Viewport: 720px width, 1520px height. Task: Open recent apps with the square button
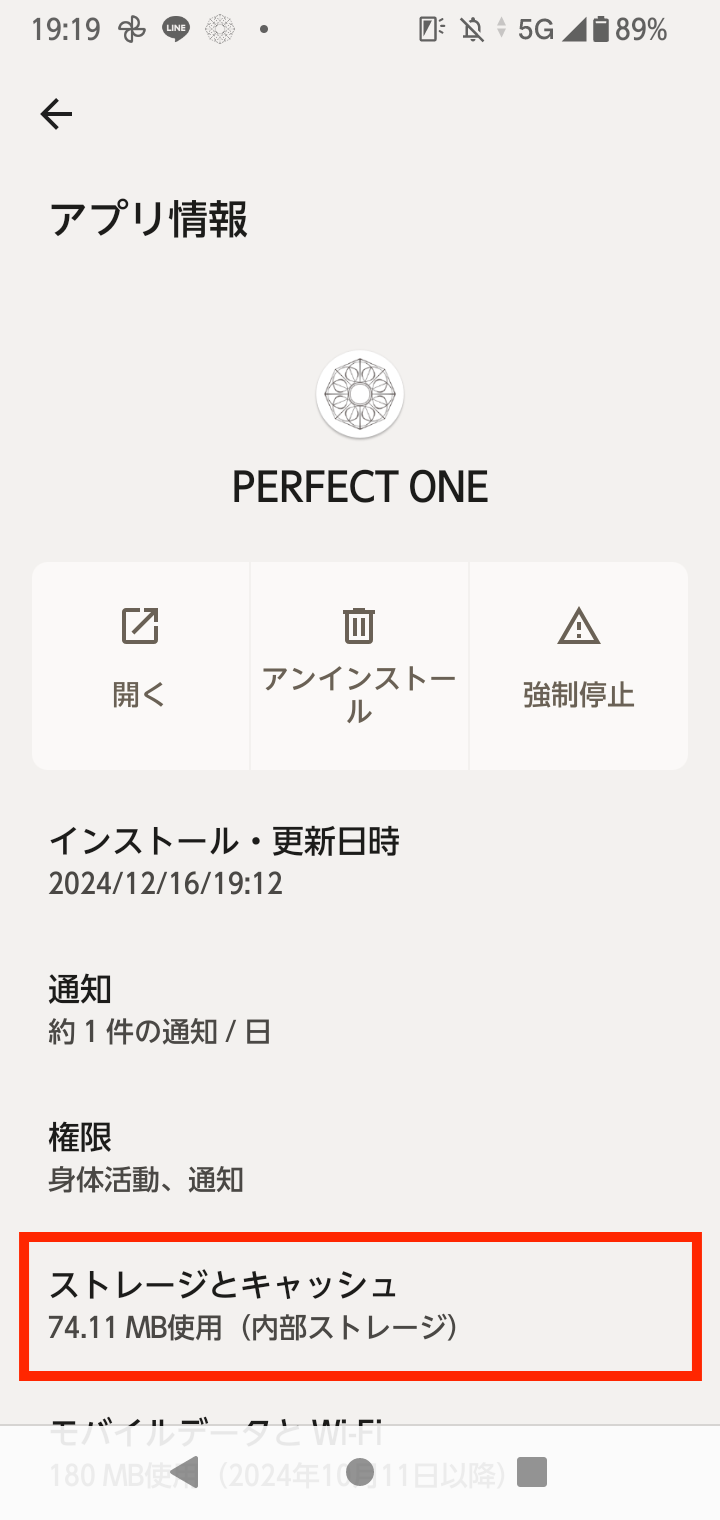point(532,1471)
